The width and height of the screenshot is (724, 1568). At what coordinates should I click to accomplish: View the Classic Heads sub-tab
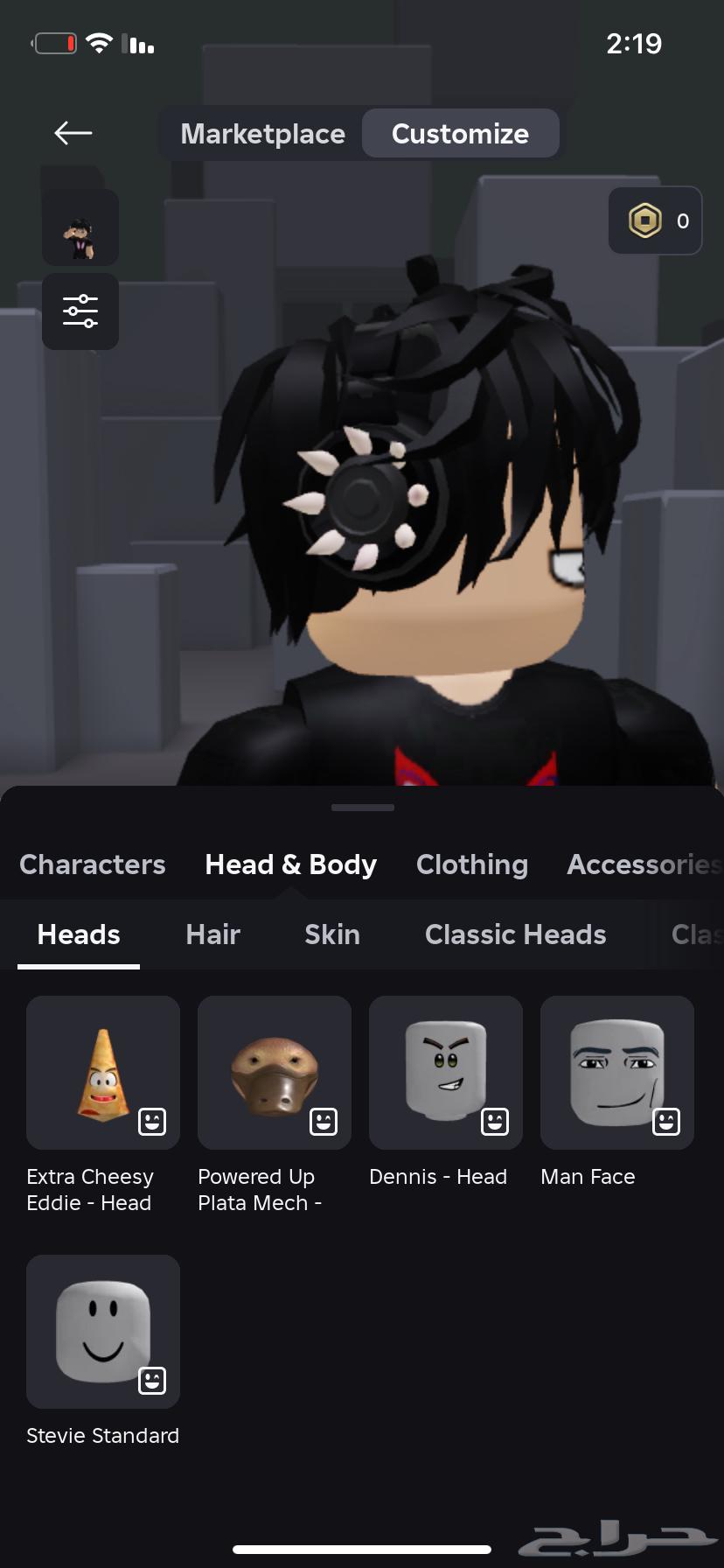pyautogui.click(x=515, y=934)
